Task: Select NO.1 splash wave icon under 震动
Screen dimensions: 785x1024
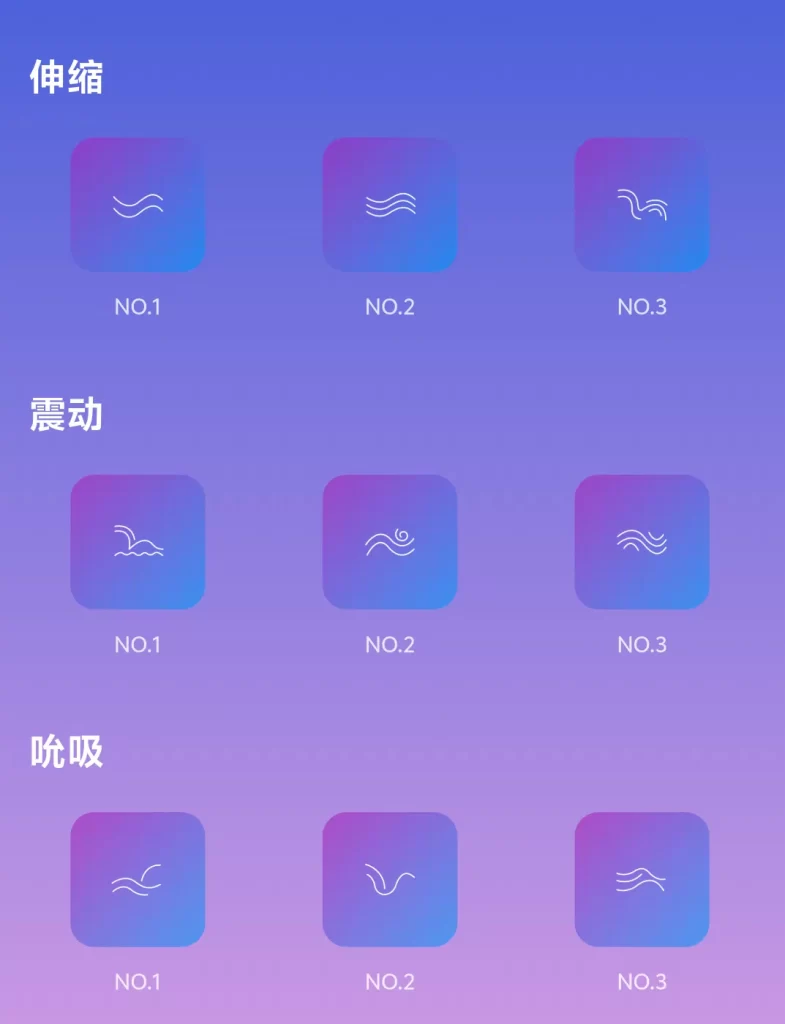Action: (138, 541)
